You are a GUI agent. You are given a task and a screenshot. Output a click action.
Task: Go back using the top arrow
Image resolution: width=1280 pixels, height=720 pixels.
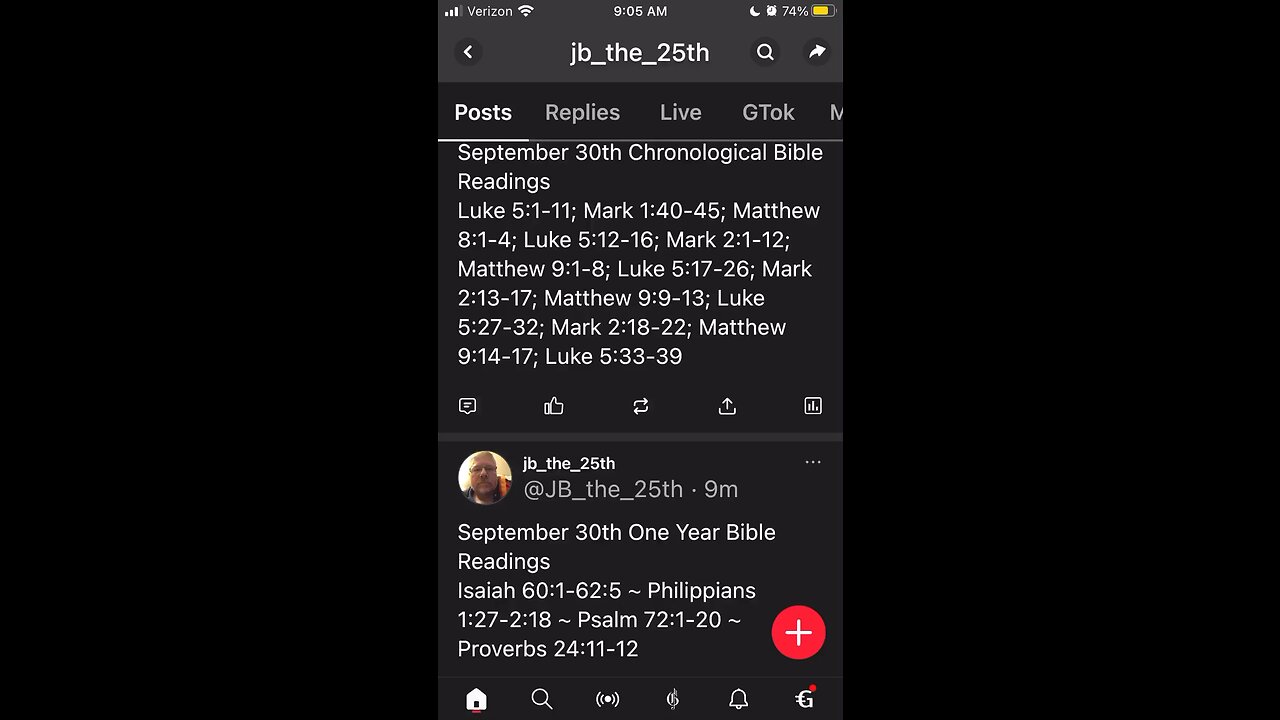[468, 52]
